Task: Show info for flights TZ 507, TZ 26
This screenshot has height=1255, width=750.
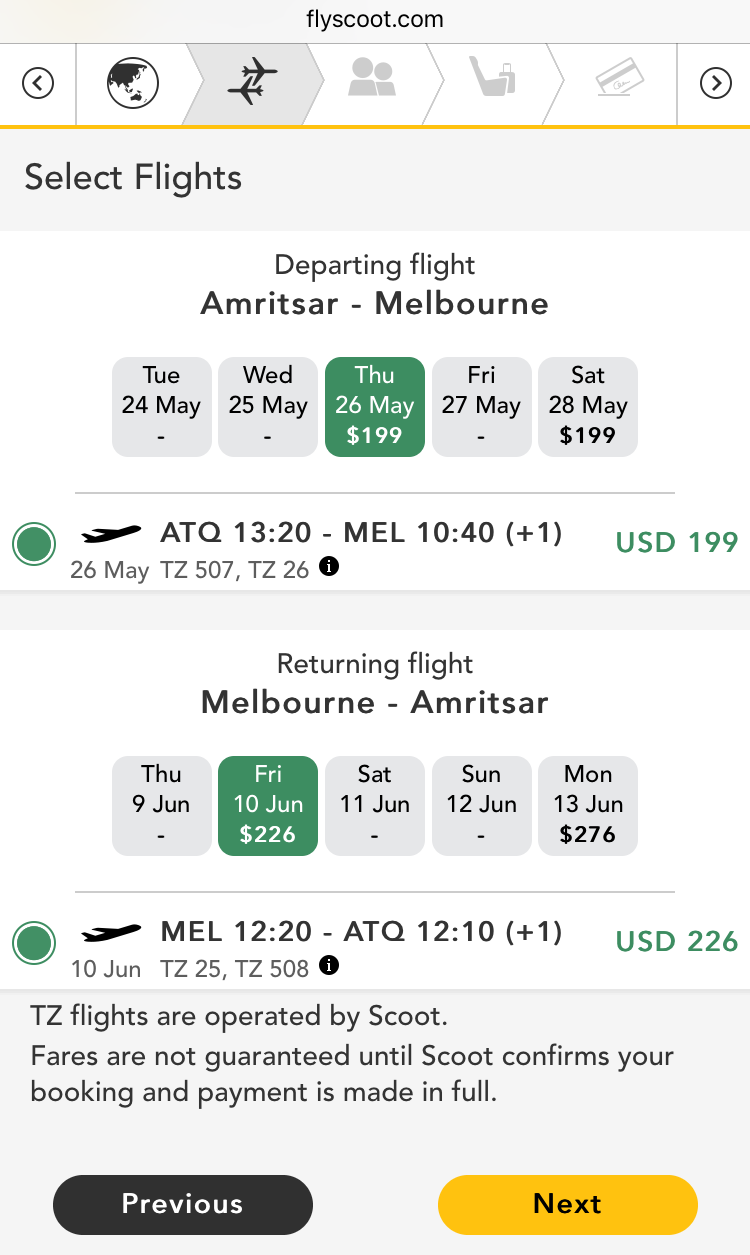Action: point(328,567)
